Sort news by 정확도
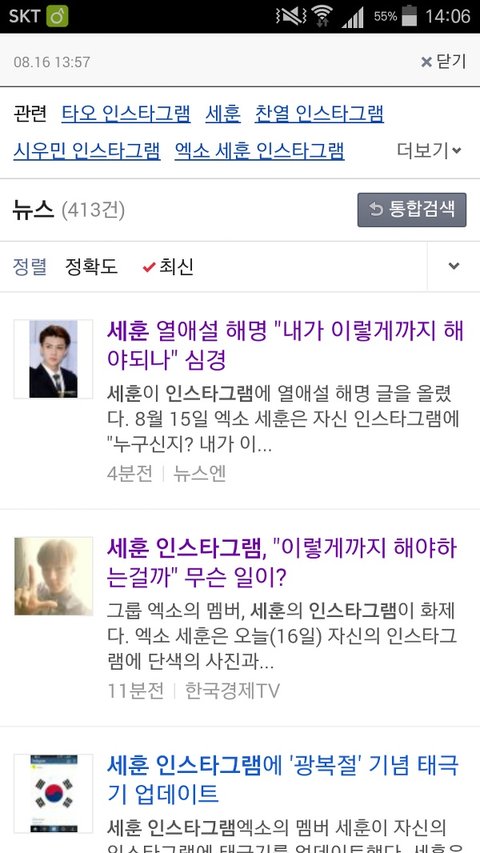Screen dimensions: 480x853 (91, 267)
